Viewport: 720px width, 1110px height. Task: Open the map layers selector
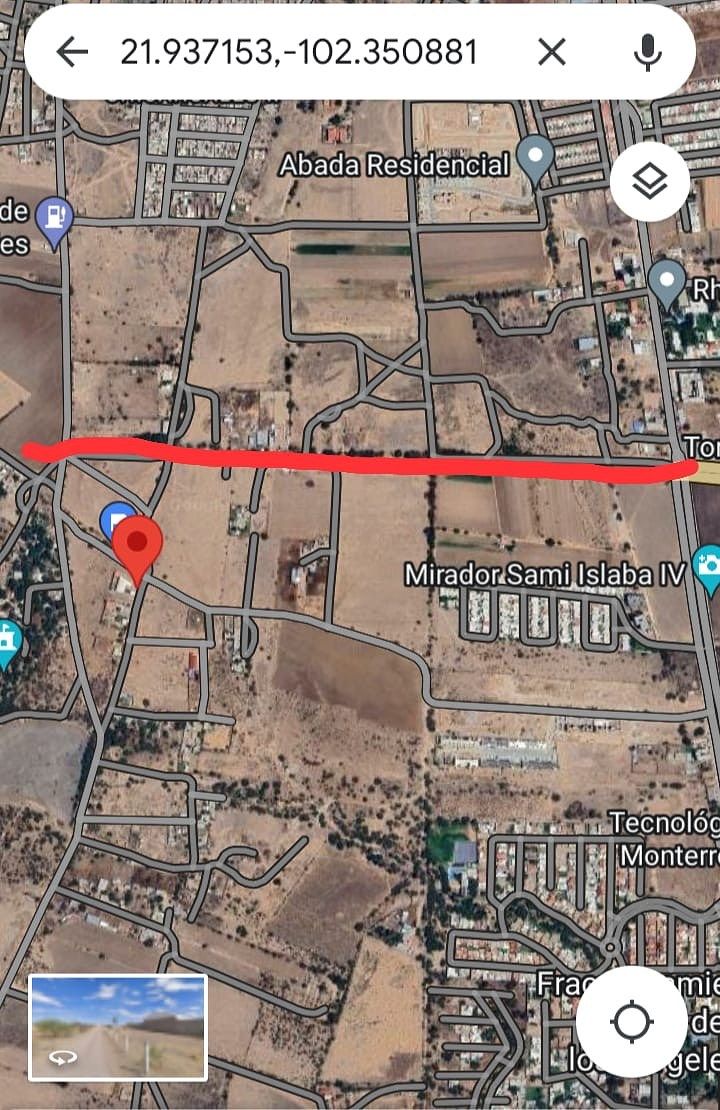pyautogui.click(x=650, y=182)
